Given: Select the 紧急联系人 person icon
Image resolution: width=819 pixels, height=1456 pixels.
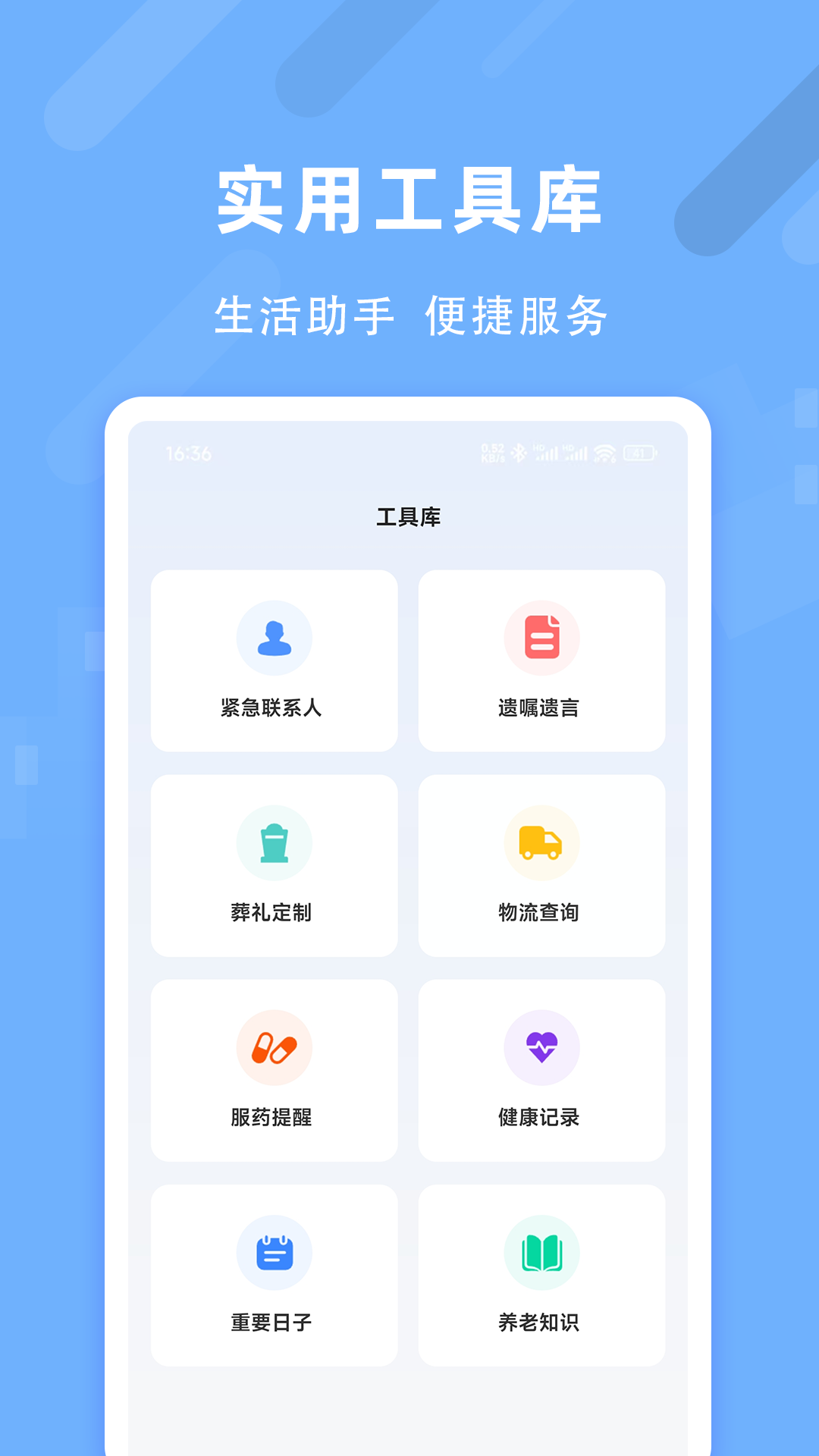Looking at the screenshot, I should pyautogui.click(x=275, y=638).
